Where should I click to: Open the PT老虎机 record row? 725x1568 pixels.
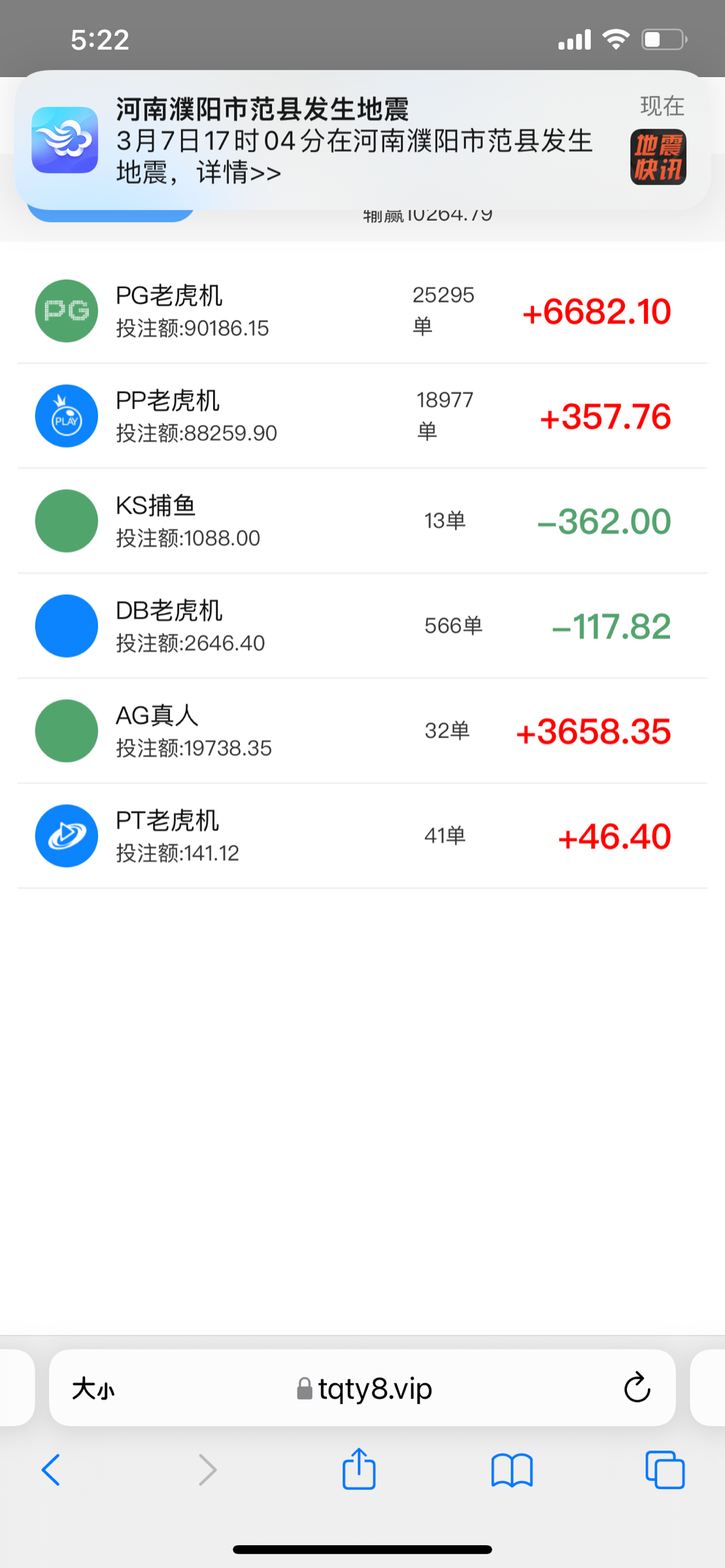[x=362, y=836]
